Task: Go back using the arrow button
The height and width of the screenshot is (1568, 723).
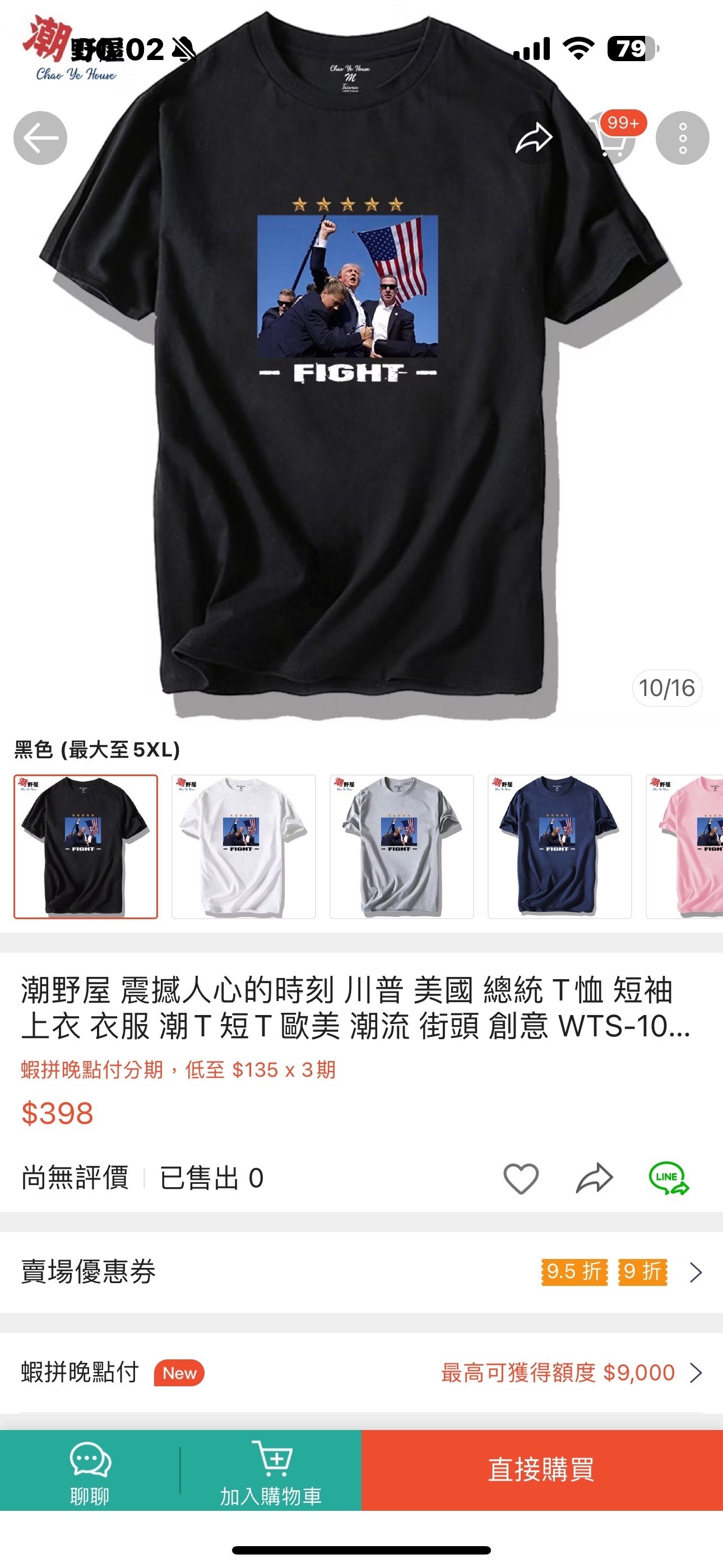Action: pos(40,137)
